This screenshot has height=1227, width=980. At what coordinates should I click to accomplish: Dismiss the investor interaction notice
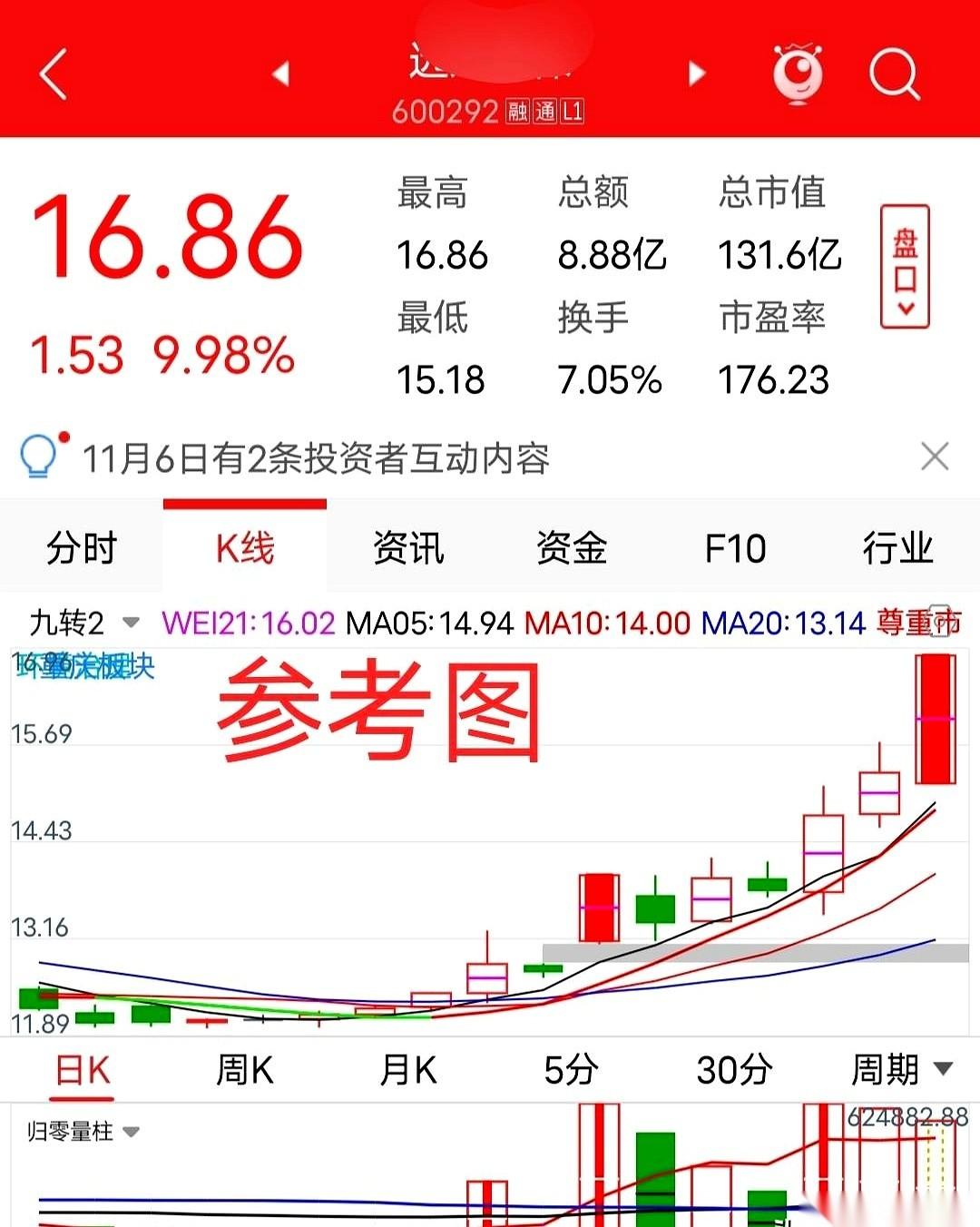click(x=935, y=456)
